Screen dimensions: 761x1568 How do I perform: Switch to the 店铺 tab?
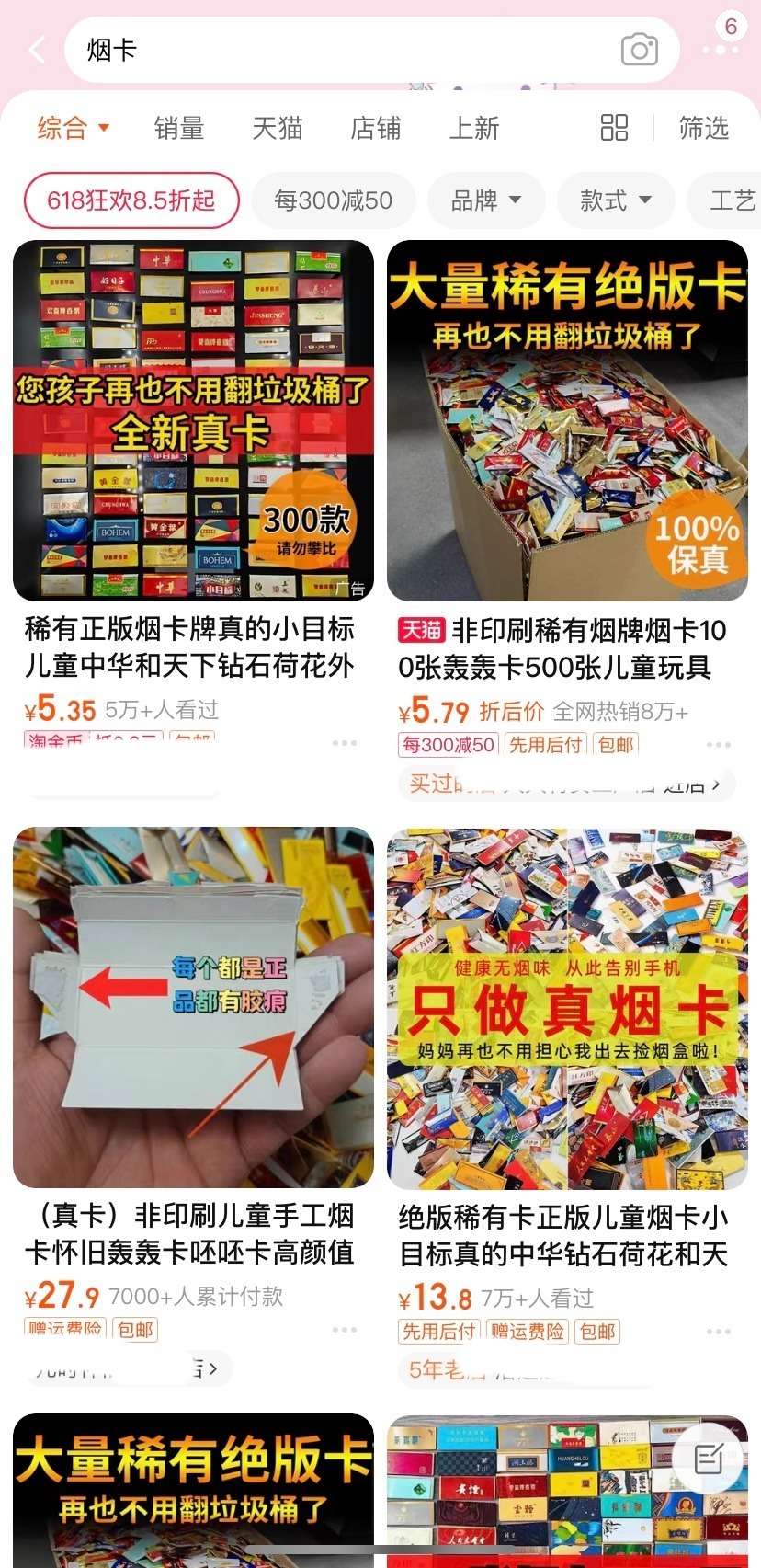point(375,128)
